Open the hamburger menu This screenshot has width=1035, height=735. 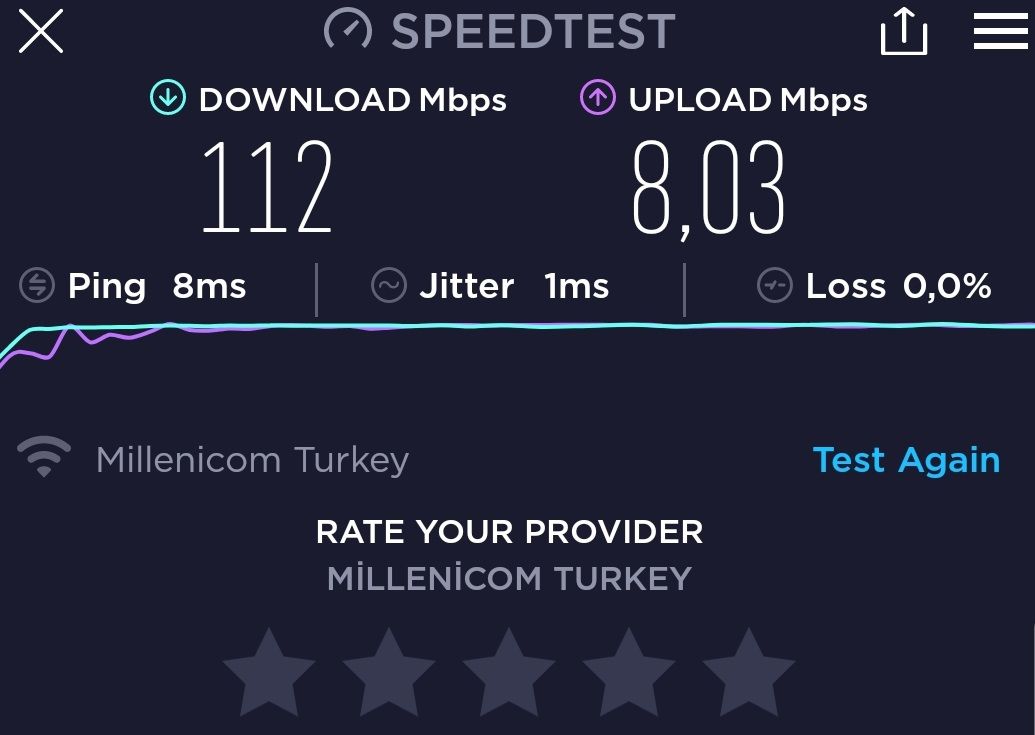coord(1000,32)
